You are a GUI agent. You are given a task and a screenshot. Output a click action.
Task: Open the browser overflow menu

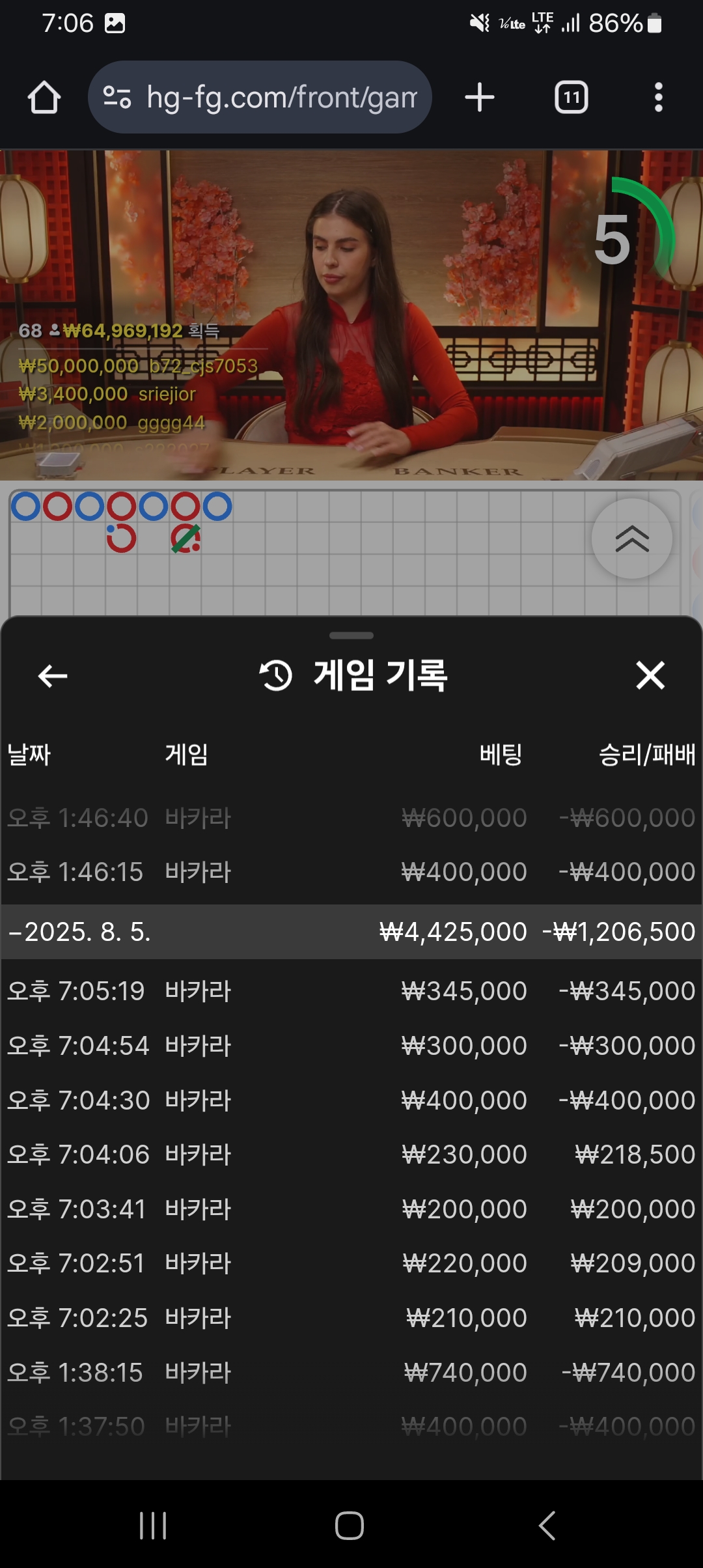tap(658, 98)
